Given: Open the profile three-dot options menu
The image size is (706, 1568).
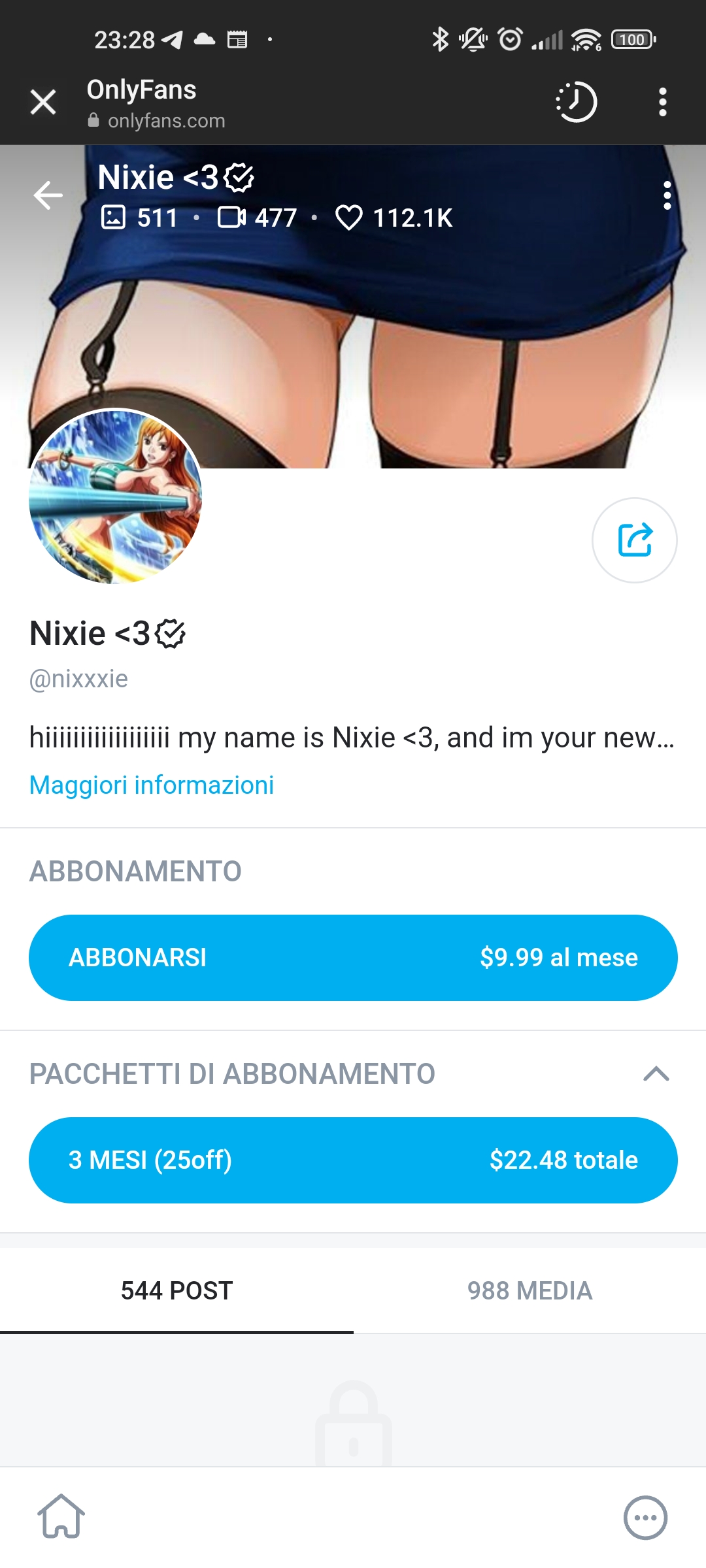Looking at the screenshot, I should coord(667,196).
